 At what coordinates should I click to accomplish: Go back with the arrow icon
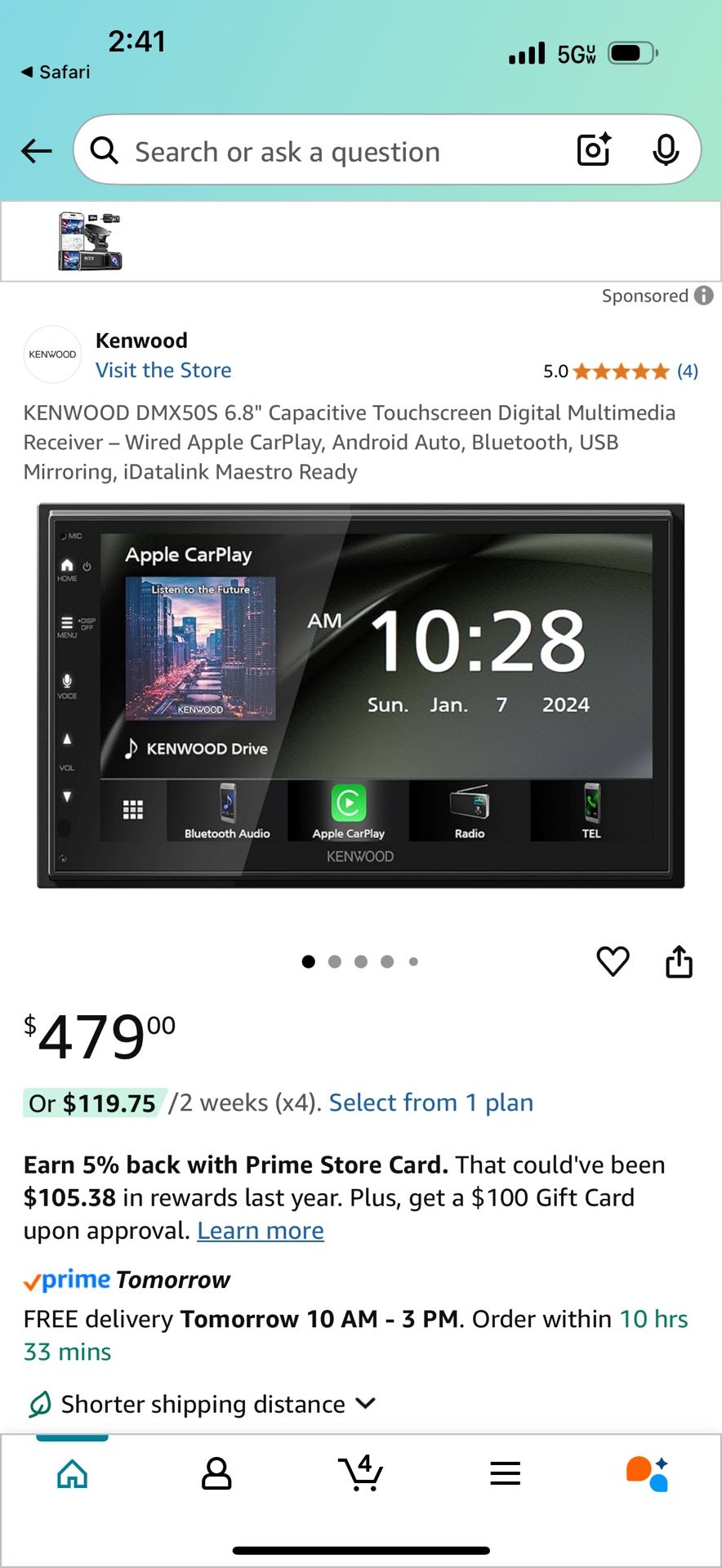pyautogui.click(x=37, y=150)
